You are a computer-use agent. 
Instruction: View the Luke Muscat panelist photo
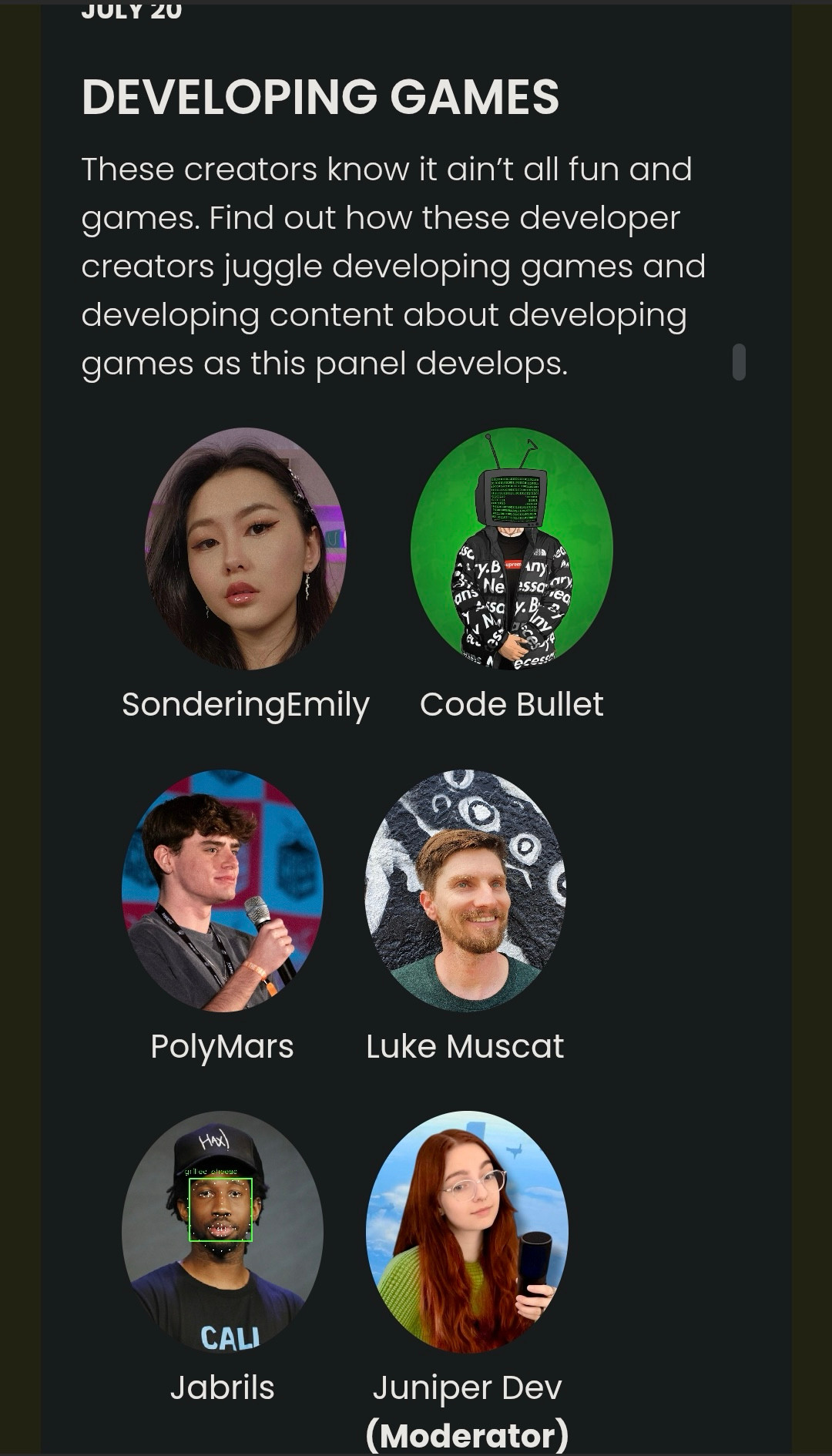point(465,891)
